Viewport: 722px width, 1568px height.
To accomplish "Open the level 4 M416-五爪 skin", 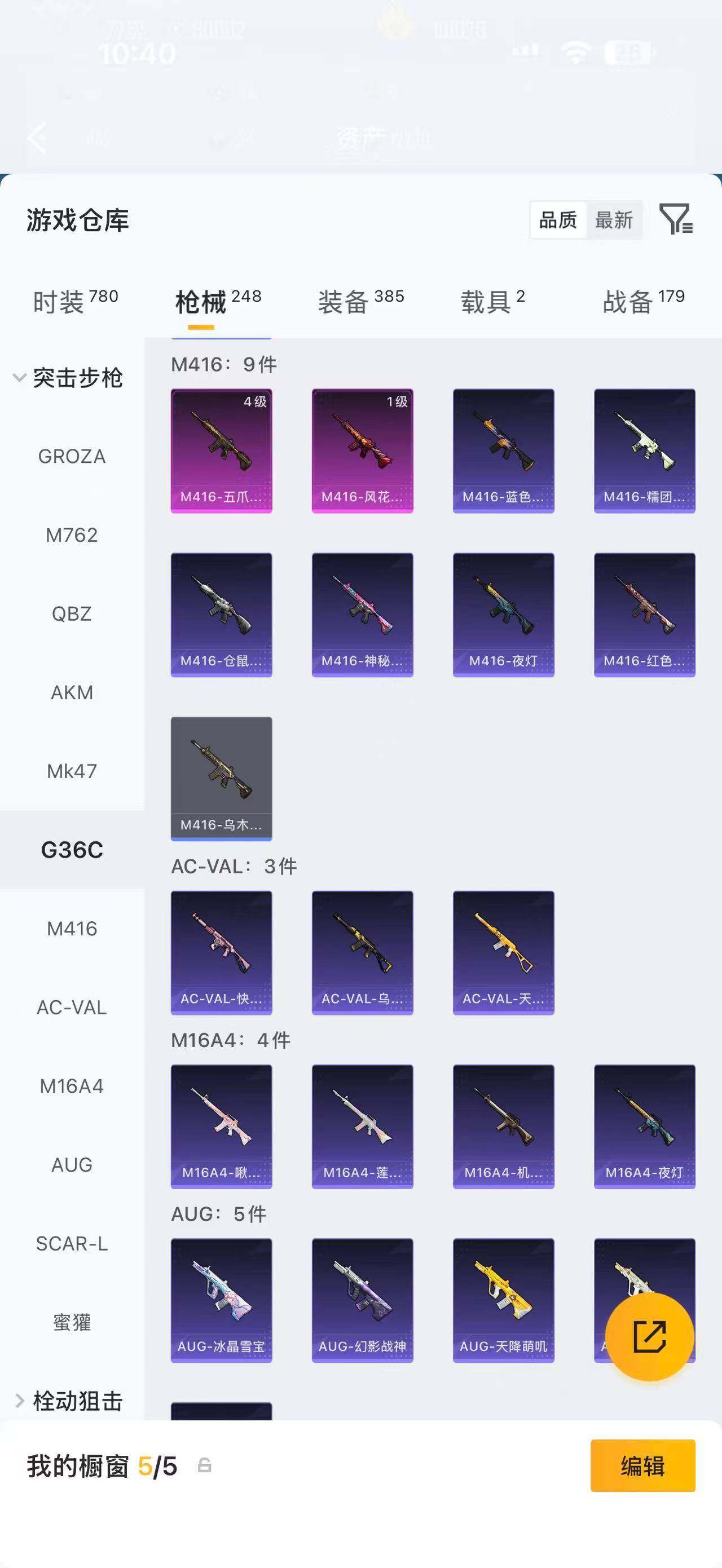I will (x=222, y=451).
